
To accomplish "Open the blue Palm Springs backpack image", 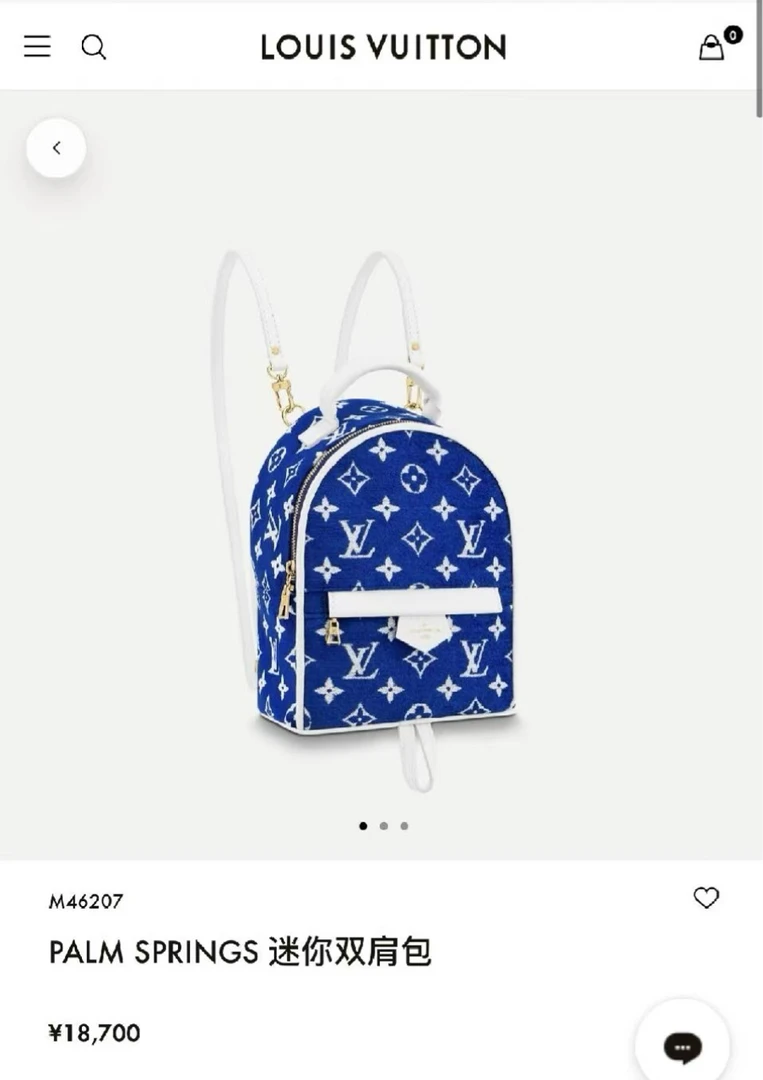I will coord(380,520).
